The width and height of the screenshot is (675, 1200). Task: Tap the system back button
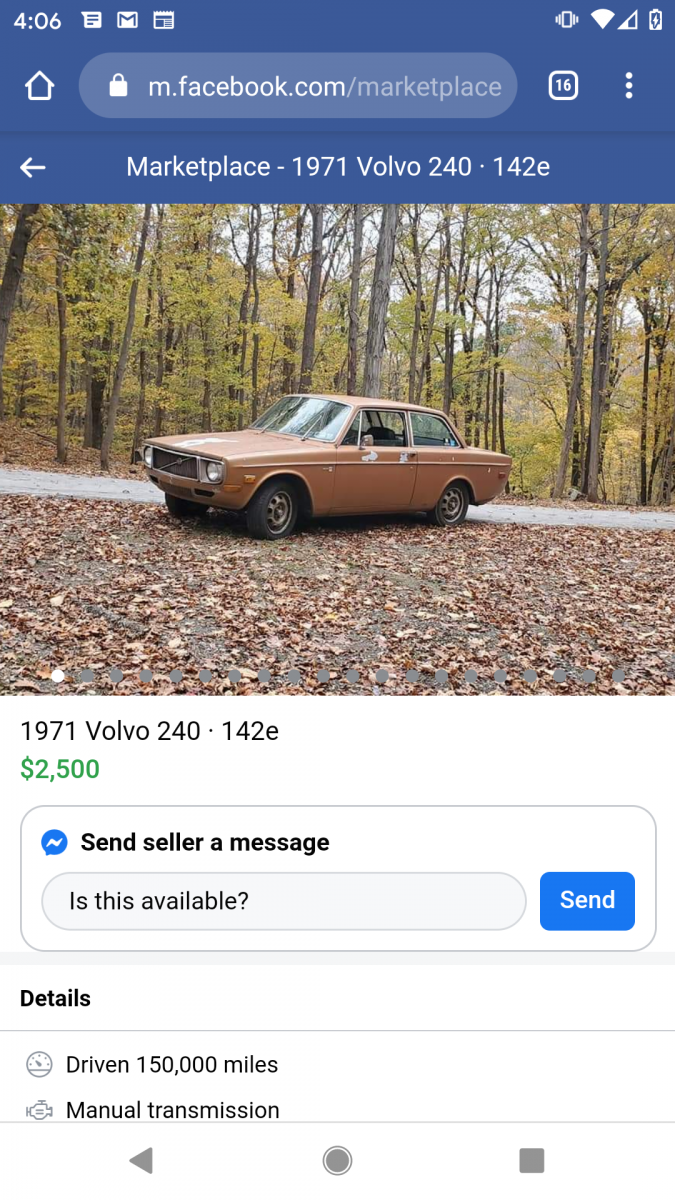pos(141,1160)
